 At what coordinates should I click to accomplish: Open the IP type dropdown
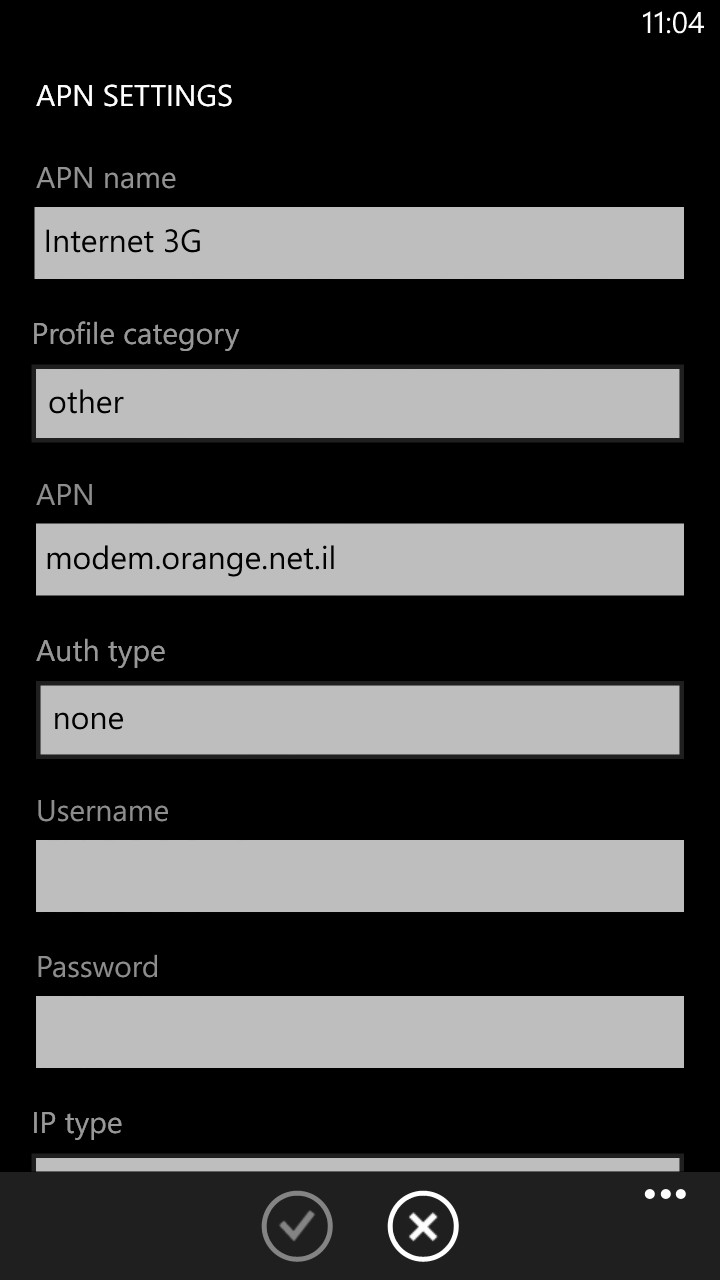[x=357, y=1163]
